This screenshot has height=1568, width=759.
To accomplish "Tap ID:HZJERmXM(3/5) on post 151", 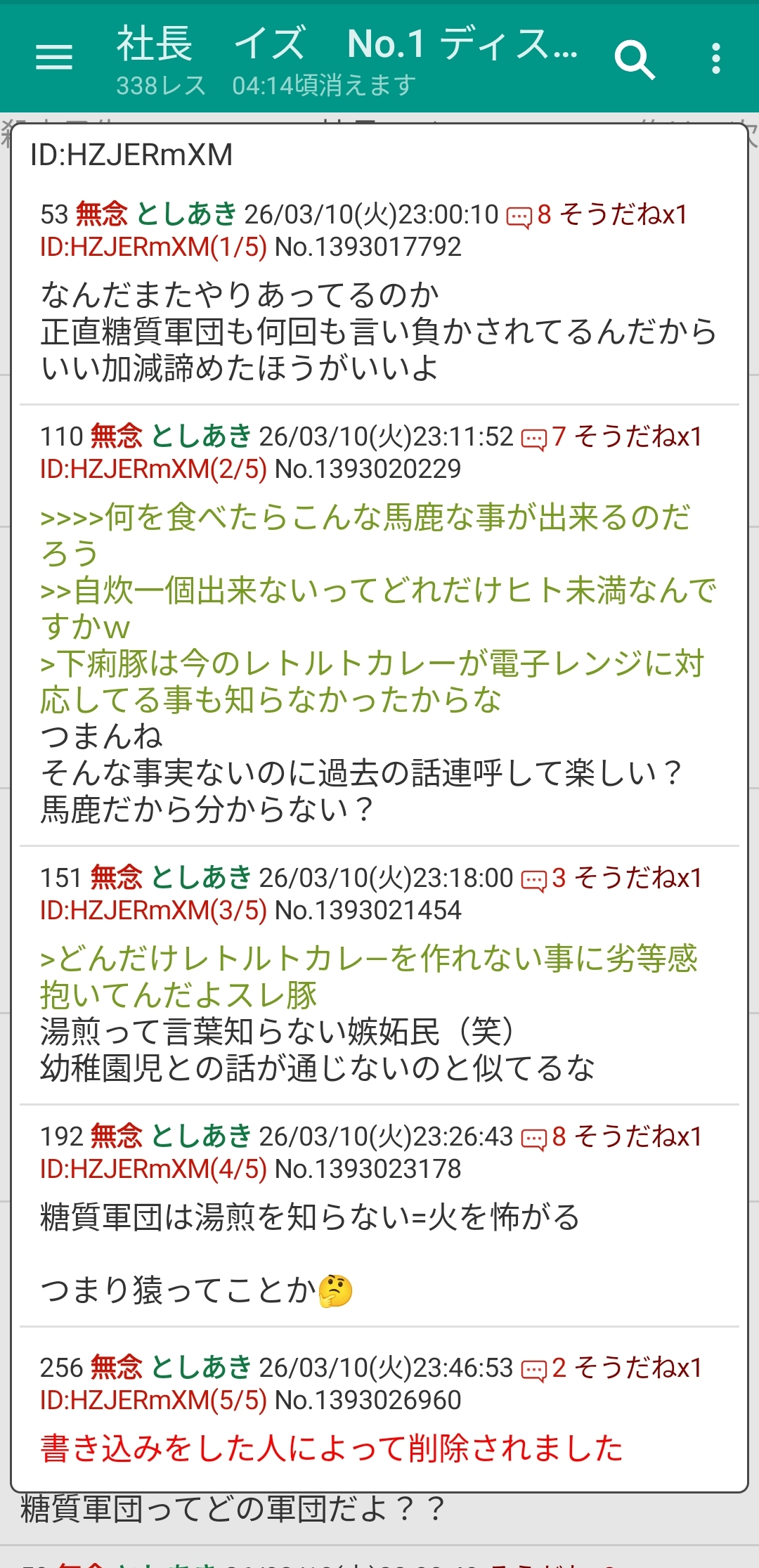I will [153, 910].
